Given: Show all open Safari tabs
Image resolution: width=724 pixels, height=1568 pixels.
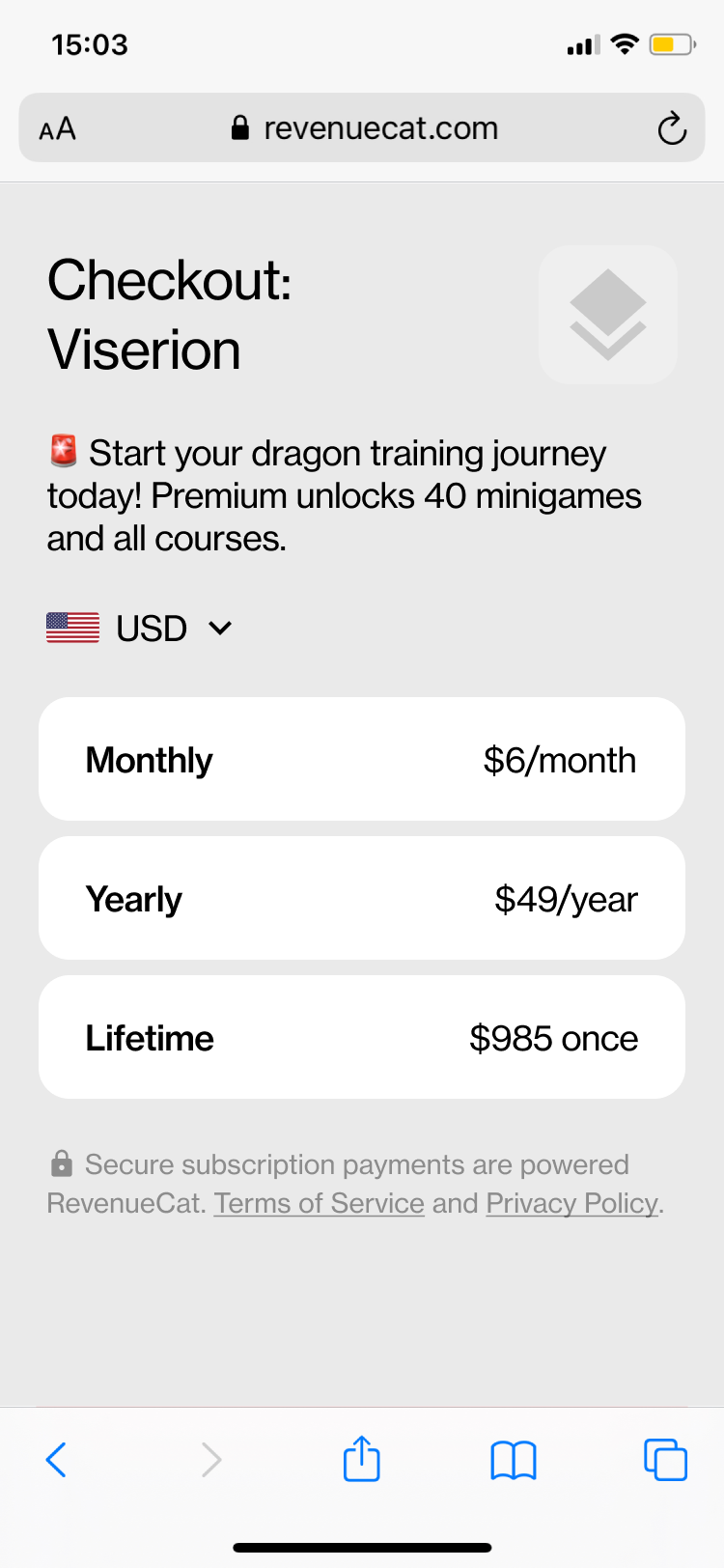Looking at the screenshot, I should [665, 1459].
